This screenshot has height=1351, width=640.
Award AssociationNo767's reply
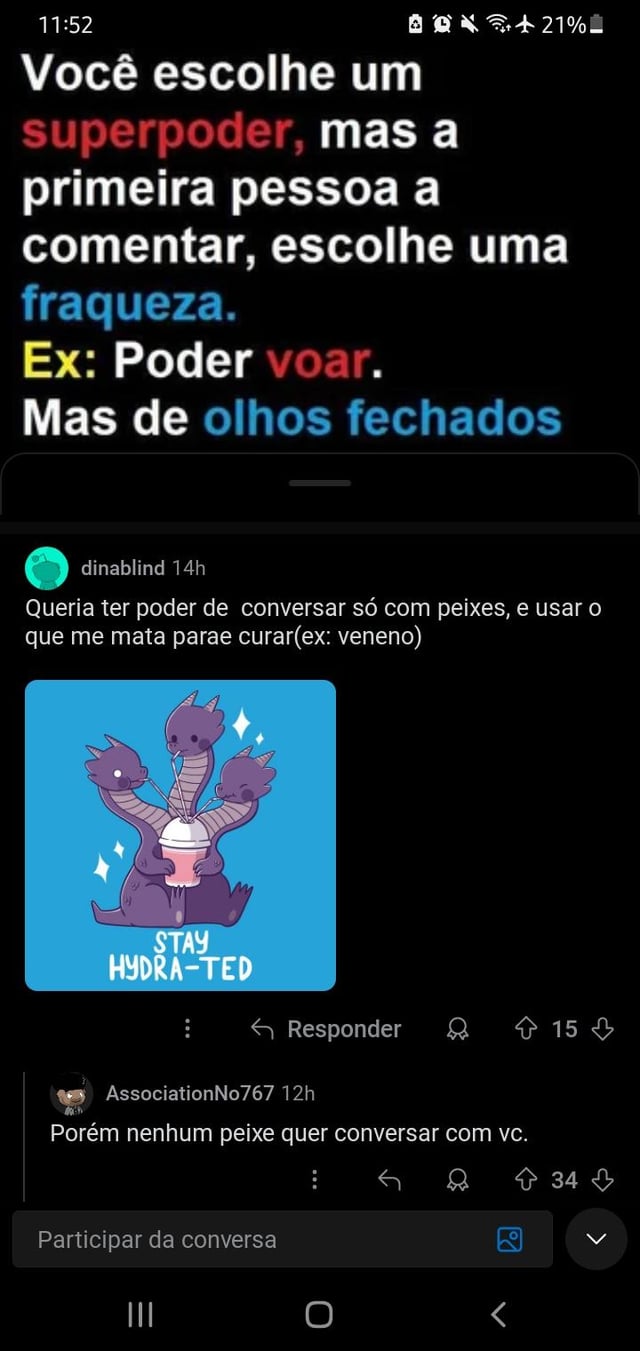point(459,1181)
